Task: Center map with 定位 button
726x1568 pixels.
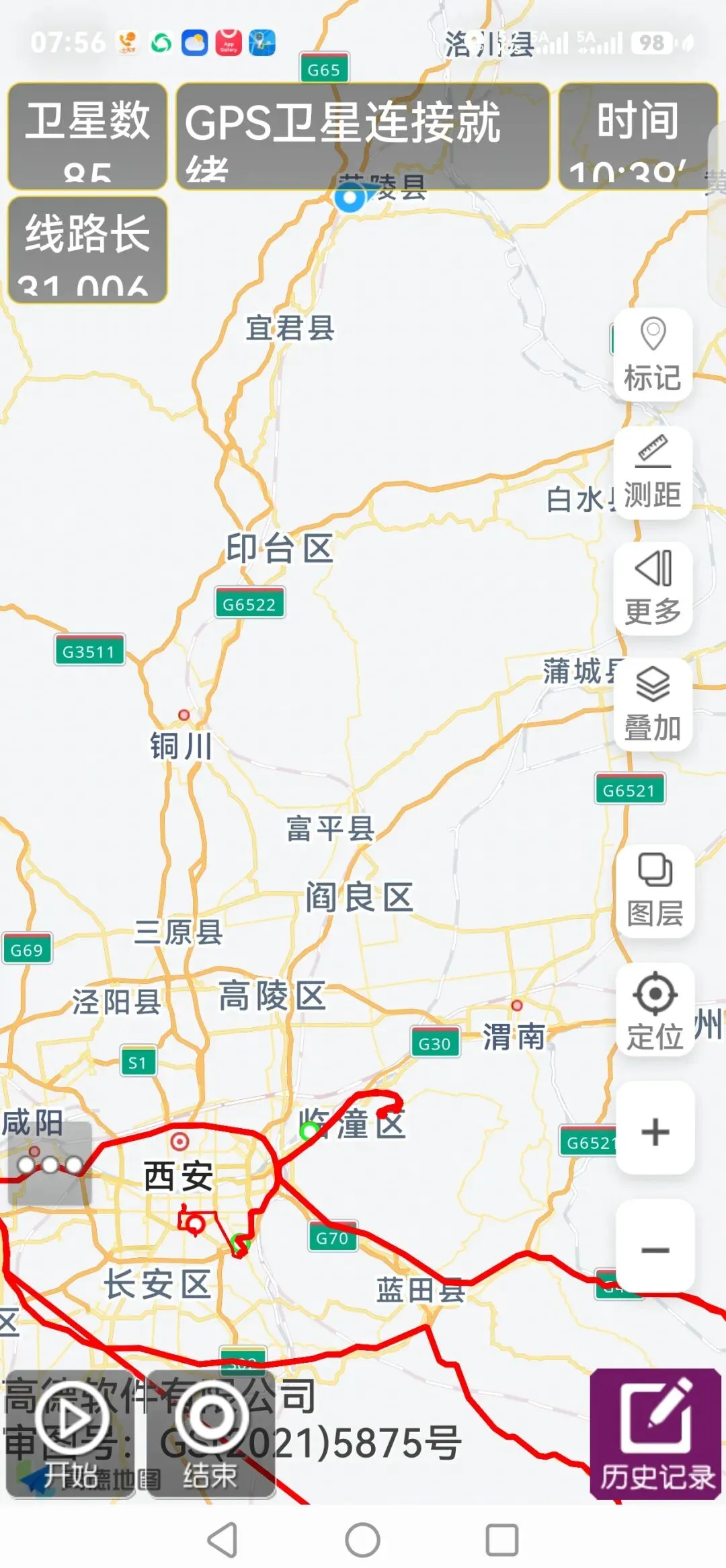Action: pos(655,1010)
